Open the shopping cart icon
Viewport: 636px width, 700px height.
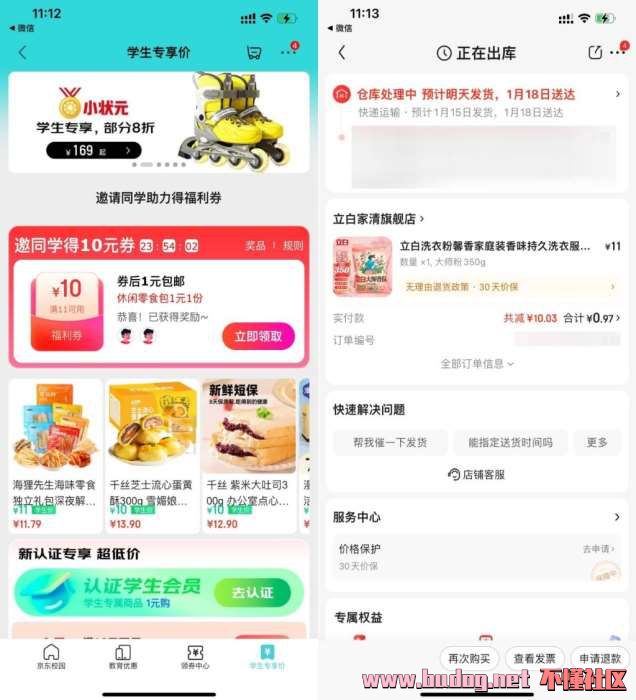coord(254,52)
